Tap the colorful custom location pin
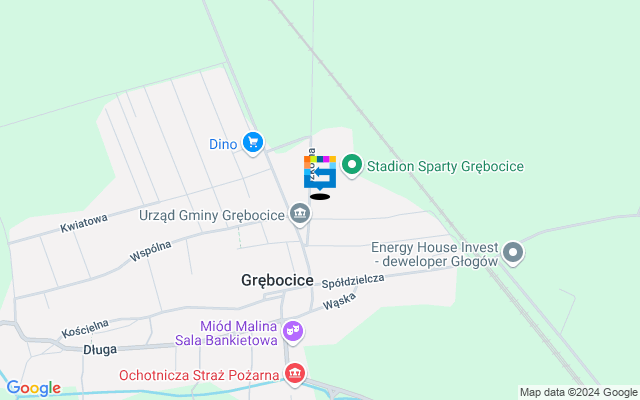The height and width of the screenshot is (400, 640). 320,172
